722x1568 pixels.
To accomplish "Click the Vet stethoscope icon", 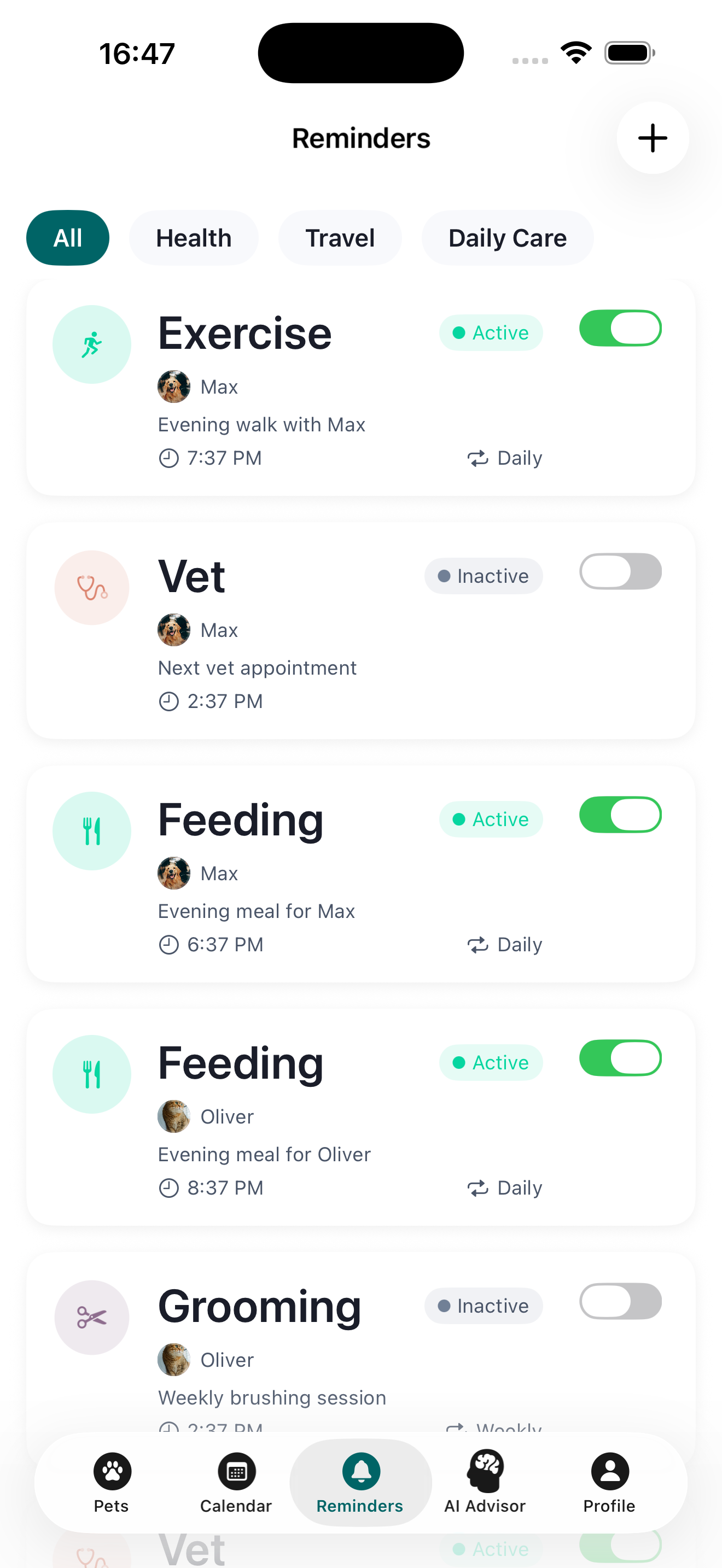I will coord(91,587).
